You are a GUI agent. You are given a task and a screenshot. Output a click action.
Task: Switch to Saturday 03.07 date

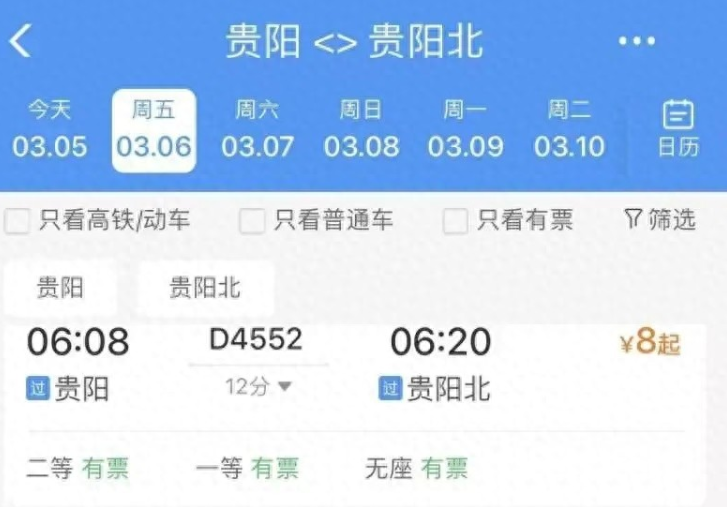(257, 130)
